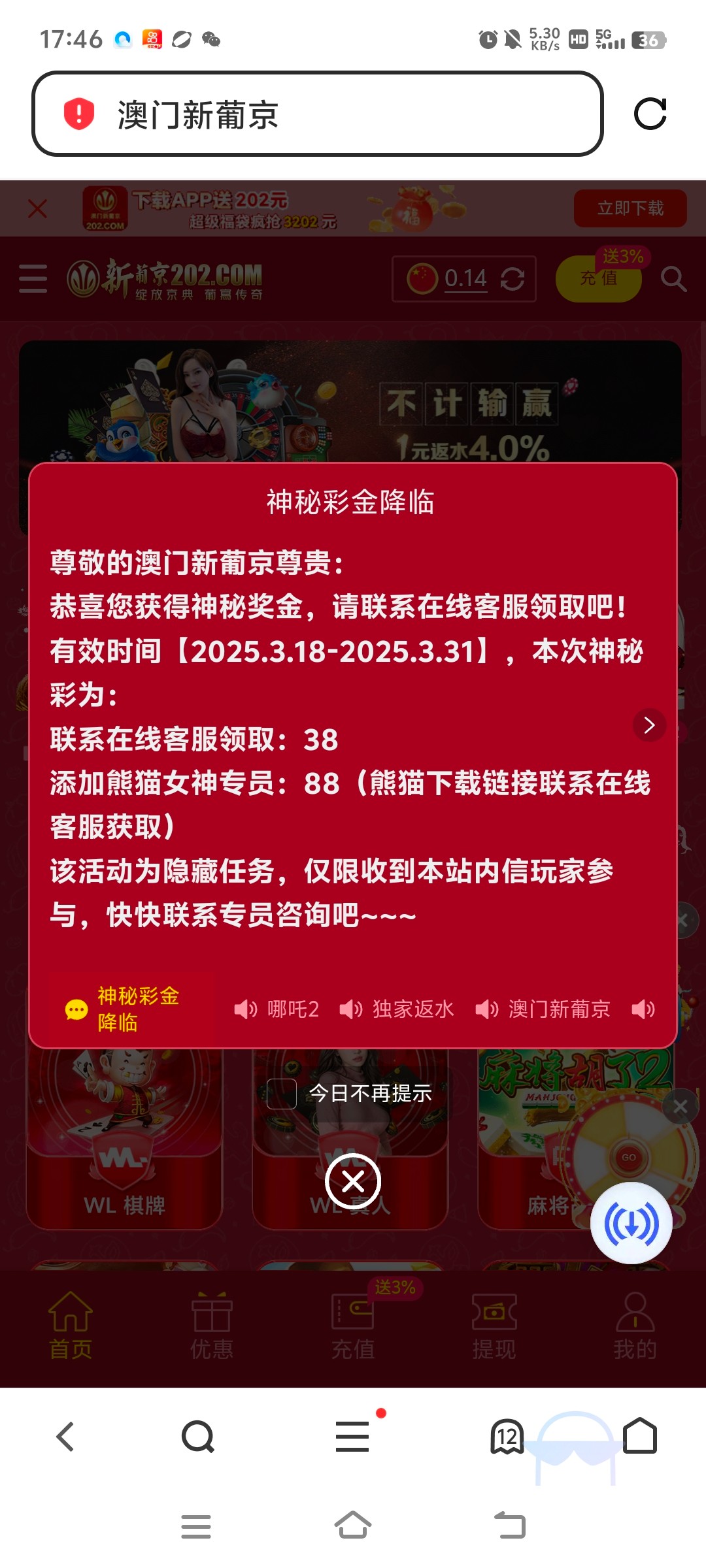
Task: Close the popup with the circled X button
Action: click(x=353, y=1181)
